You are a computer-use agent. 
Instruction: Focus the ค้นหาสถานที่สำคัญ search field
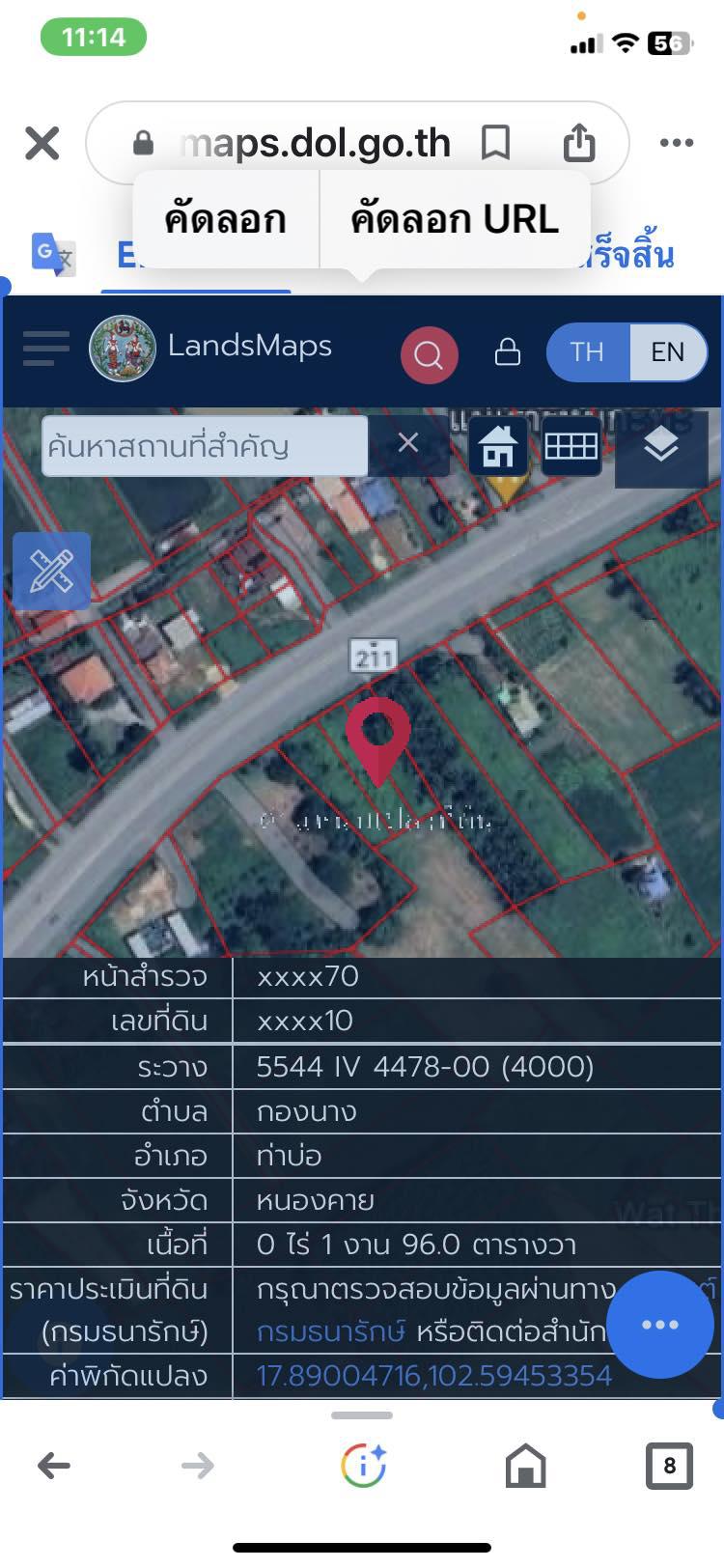click(x=205, y=446)
